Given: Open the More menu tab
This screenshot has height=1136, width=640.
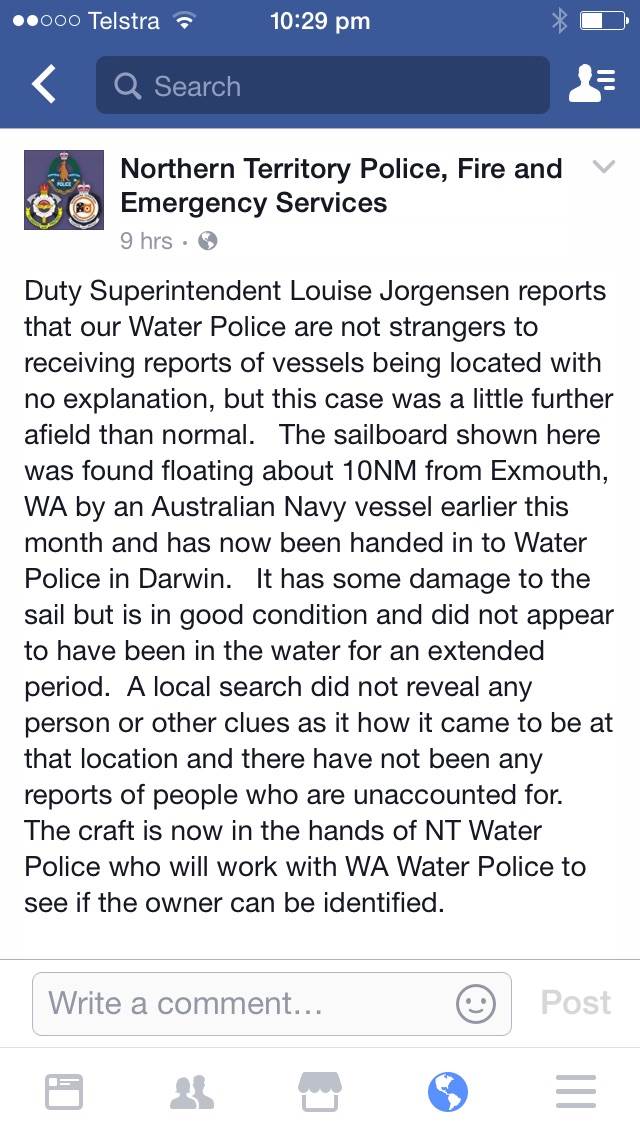Looking at the screenshot, I should point(575,1092).
